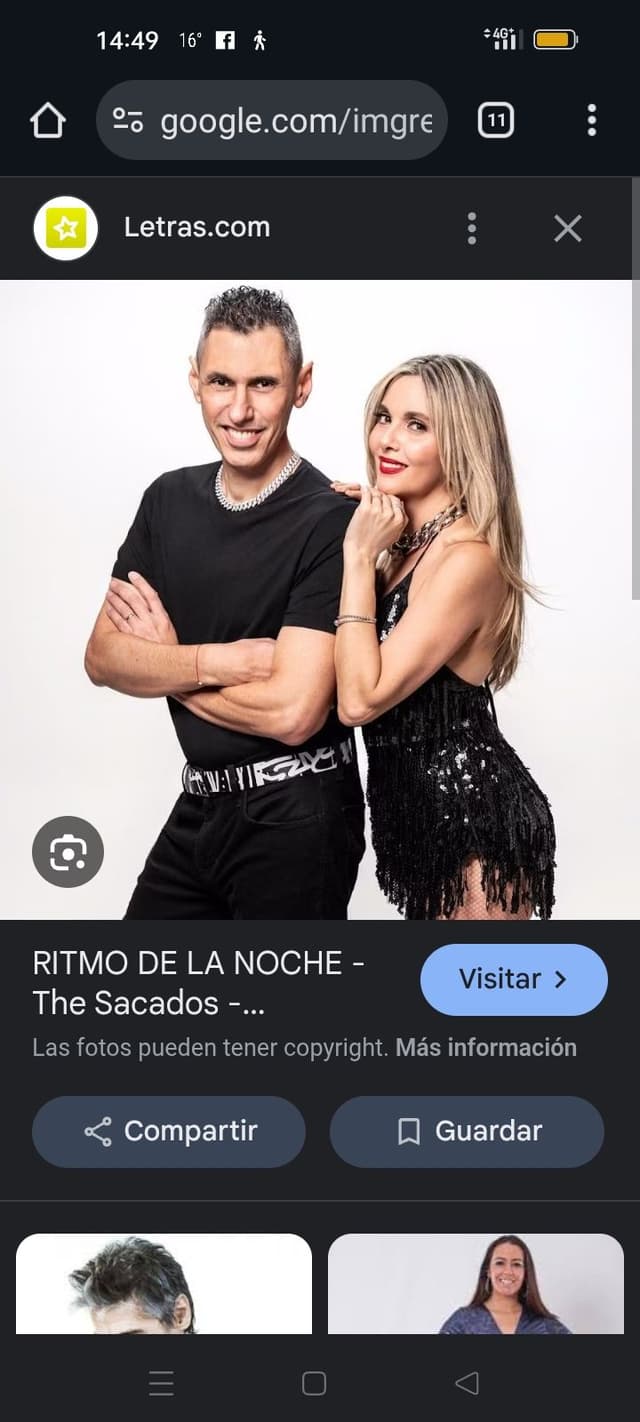The height and width of the screenshot is (1422, 640).
Task: Open the Letras.com source site
Action: pyautogui.click(x=196, y=228)
